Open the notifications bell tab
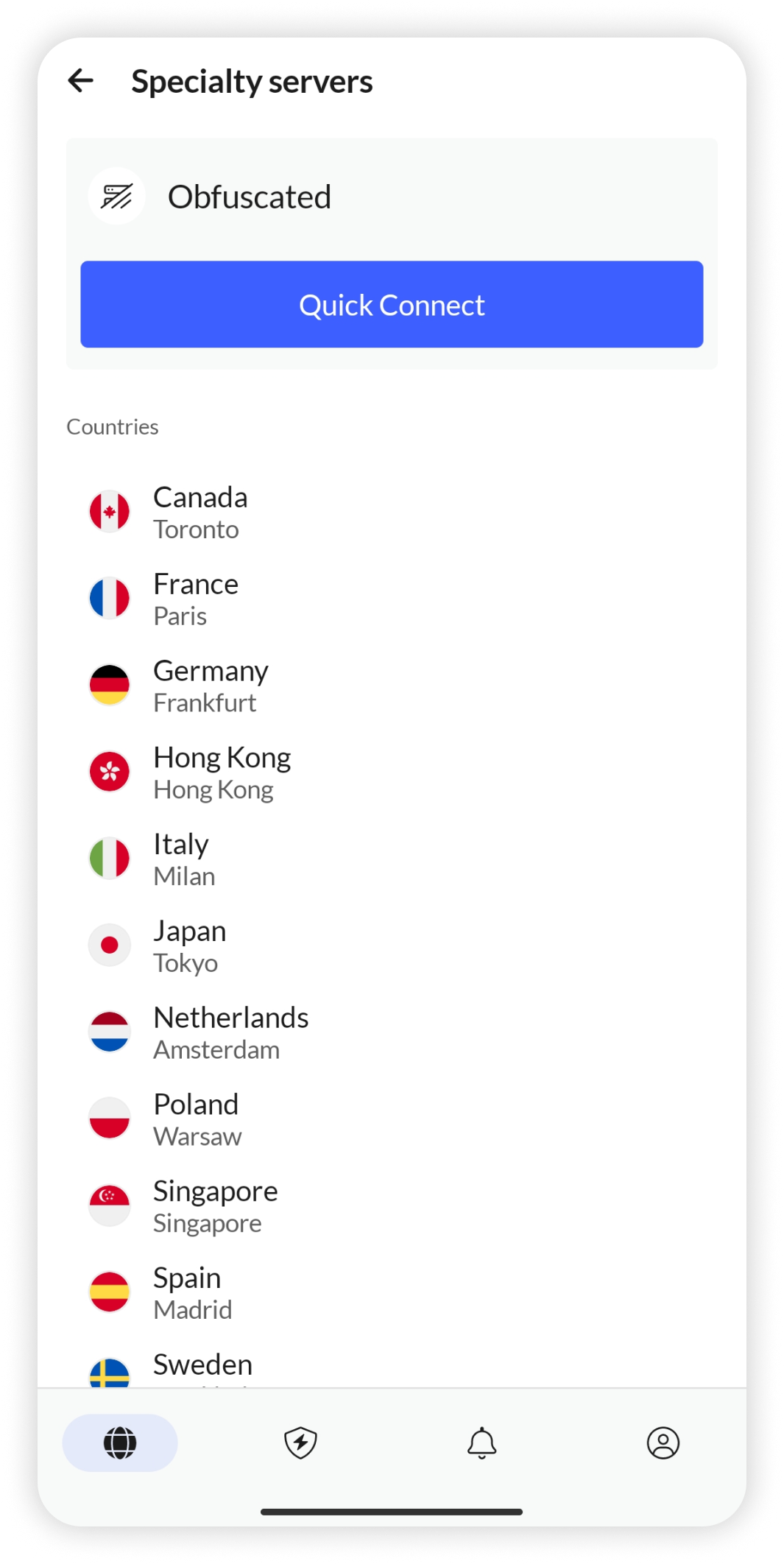Viewport: 784px width, 1564px height. [x=481, y=1443]
